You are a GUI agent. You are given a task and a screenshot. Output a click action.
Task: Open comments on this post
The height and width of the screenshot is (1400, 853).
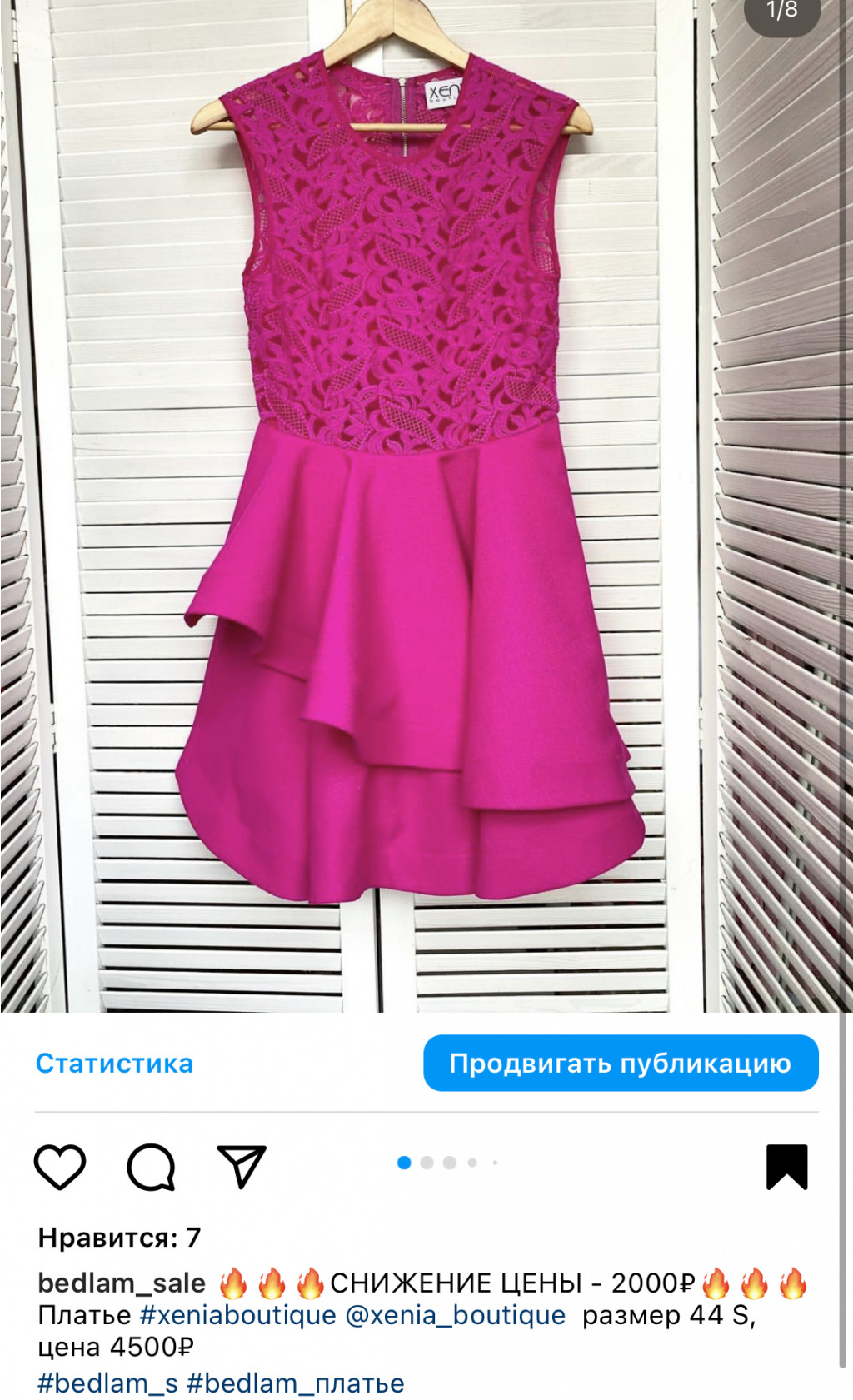coord(151,1166)
